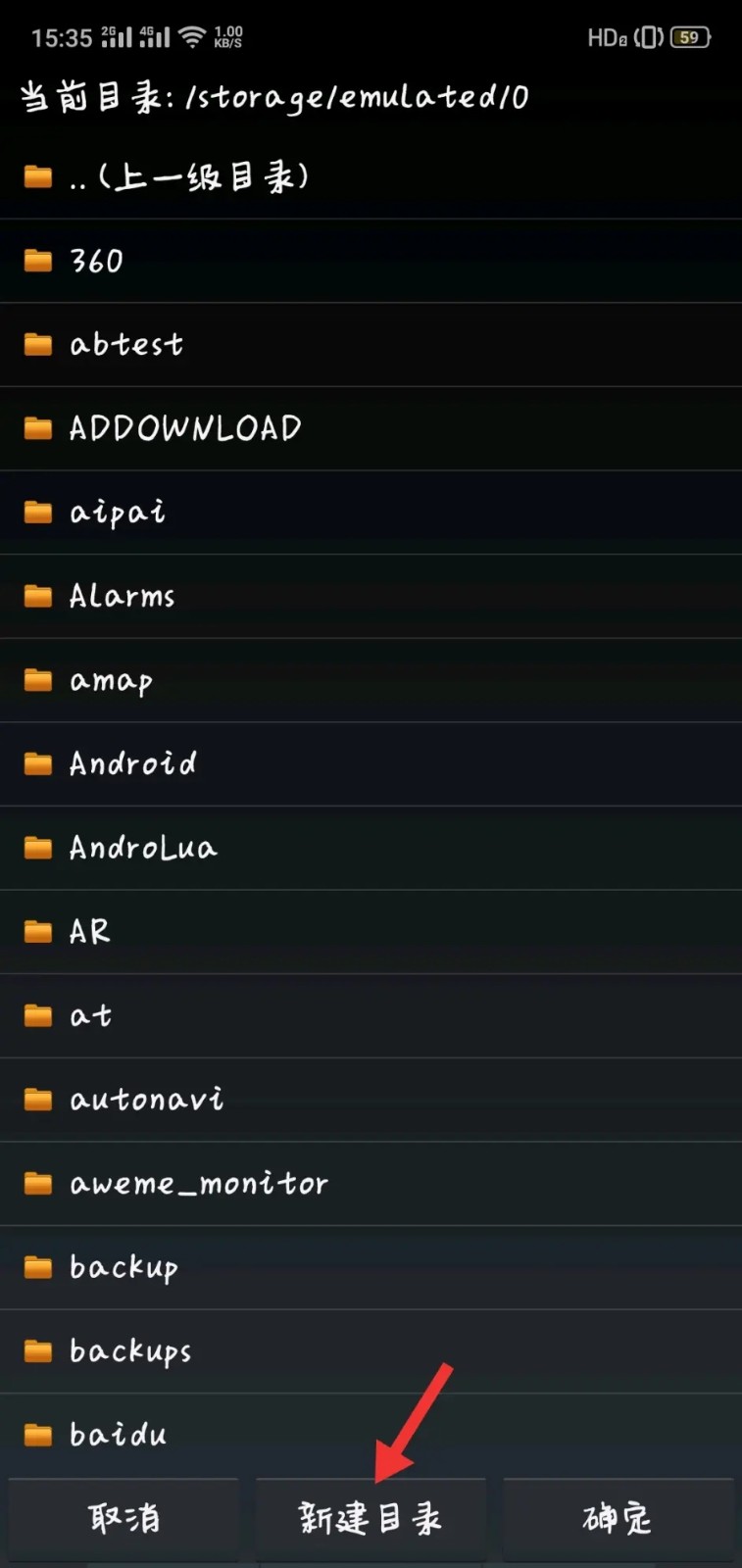742x1568 pixels.
Task: Open the baidu folder
Action: tap(371, 1435)
